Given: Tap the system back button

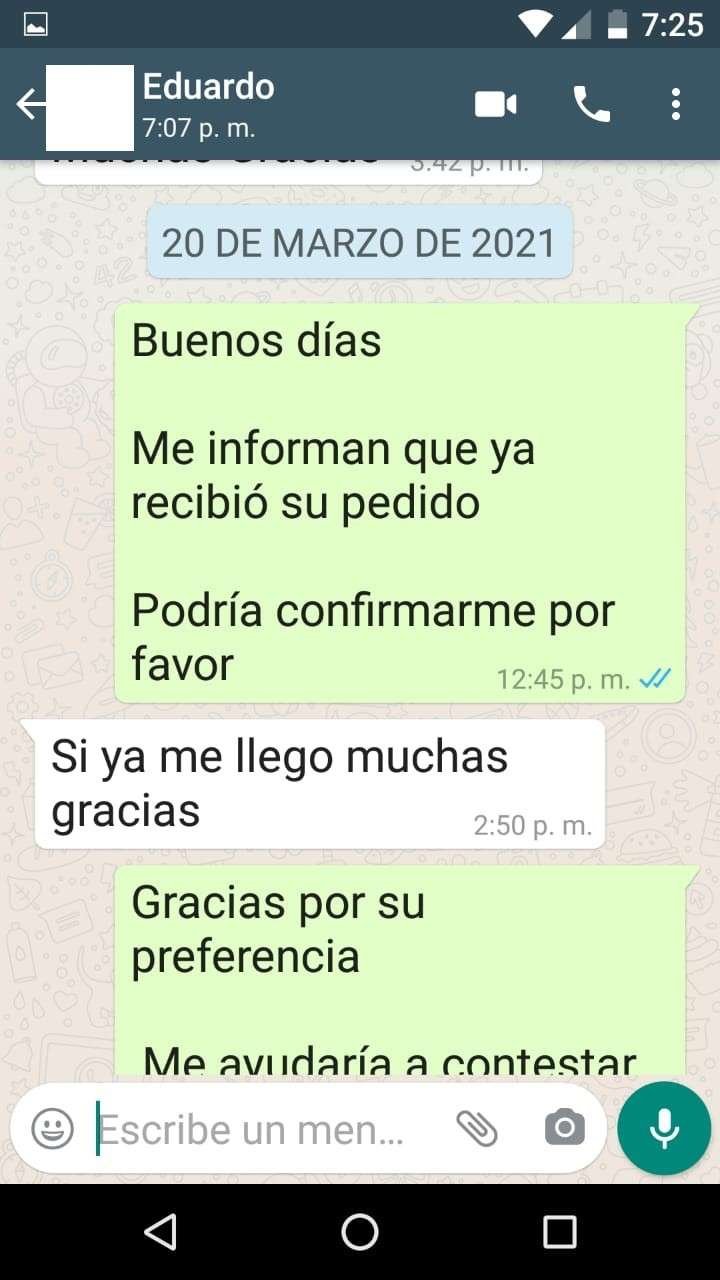Looking at the screenshot, I should pos(160,1232).
